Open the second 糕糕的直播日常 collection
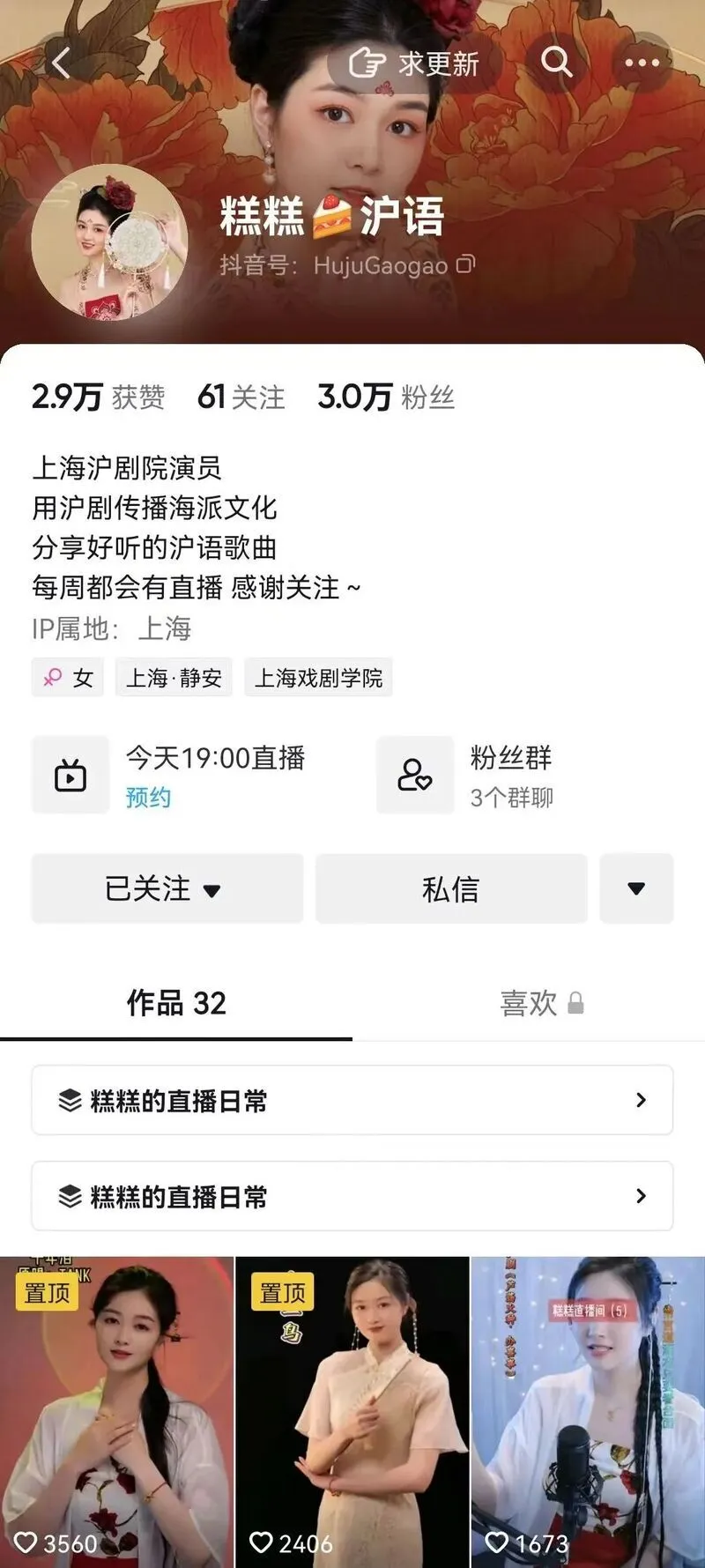The width and height of the screenshot is (705, 1568). click(x=352, y=1196)
